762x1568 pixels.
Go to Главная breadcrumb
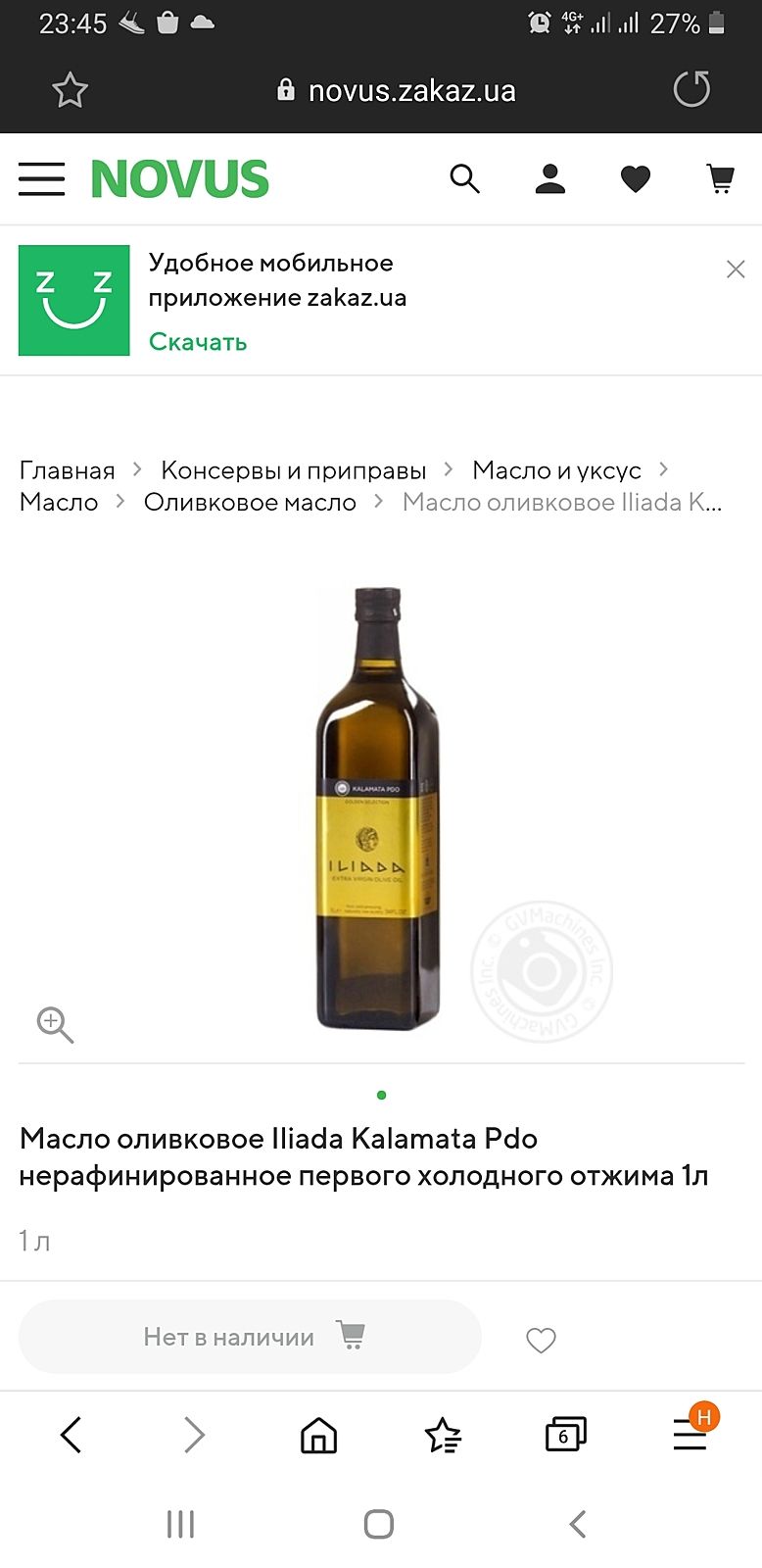coord(67,470)
